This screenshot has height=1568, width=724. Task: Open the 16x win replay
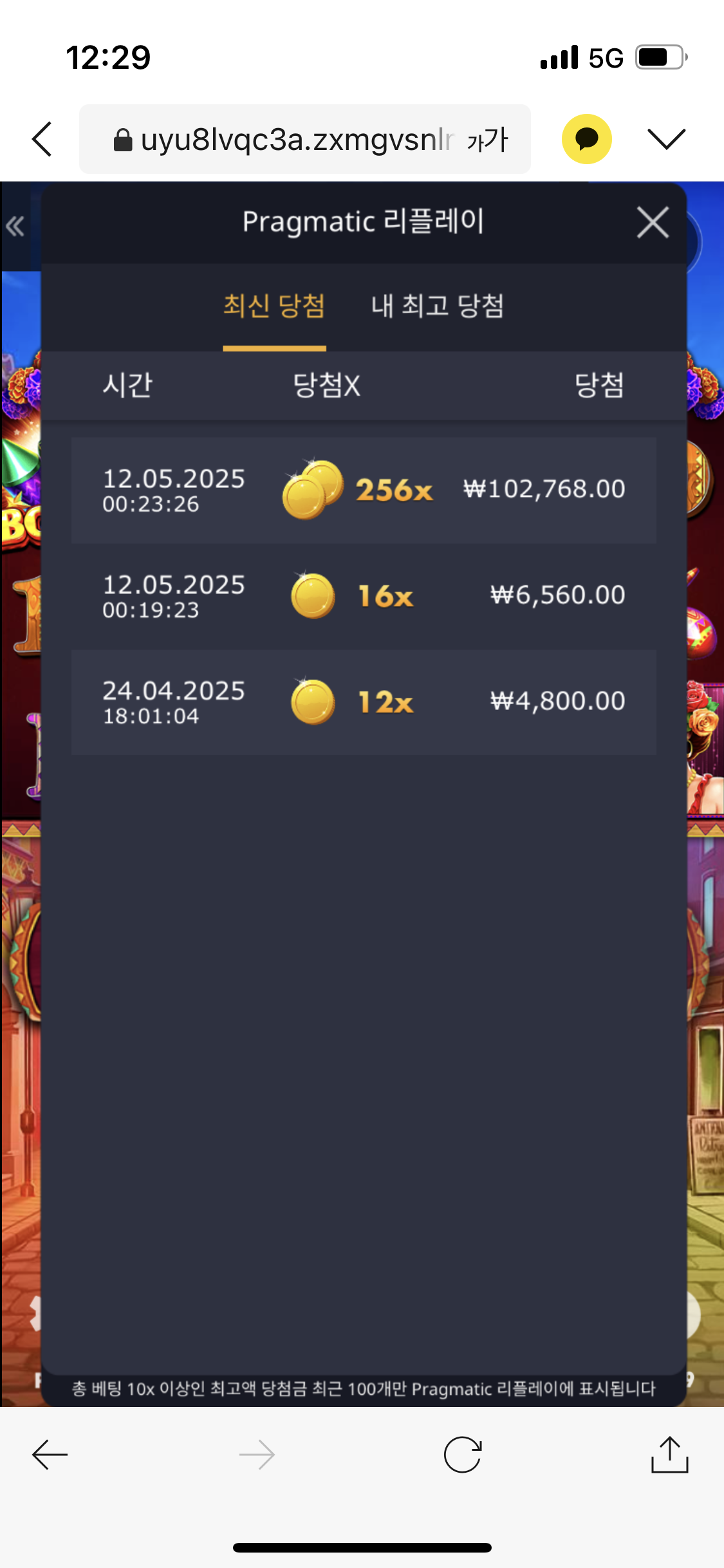click(x=364, y=596)
